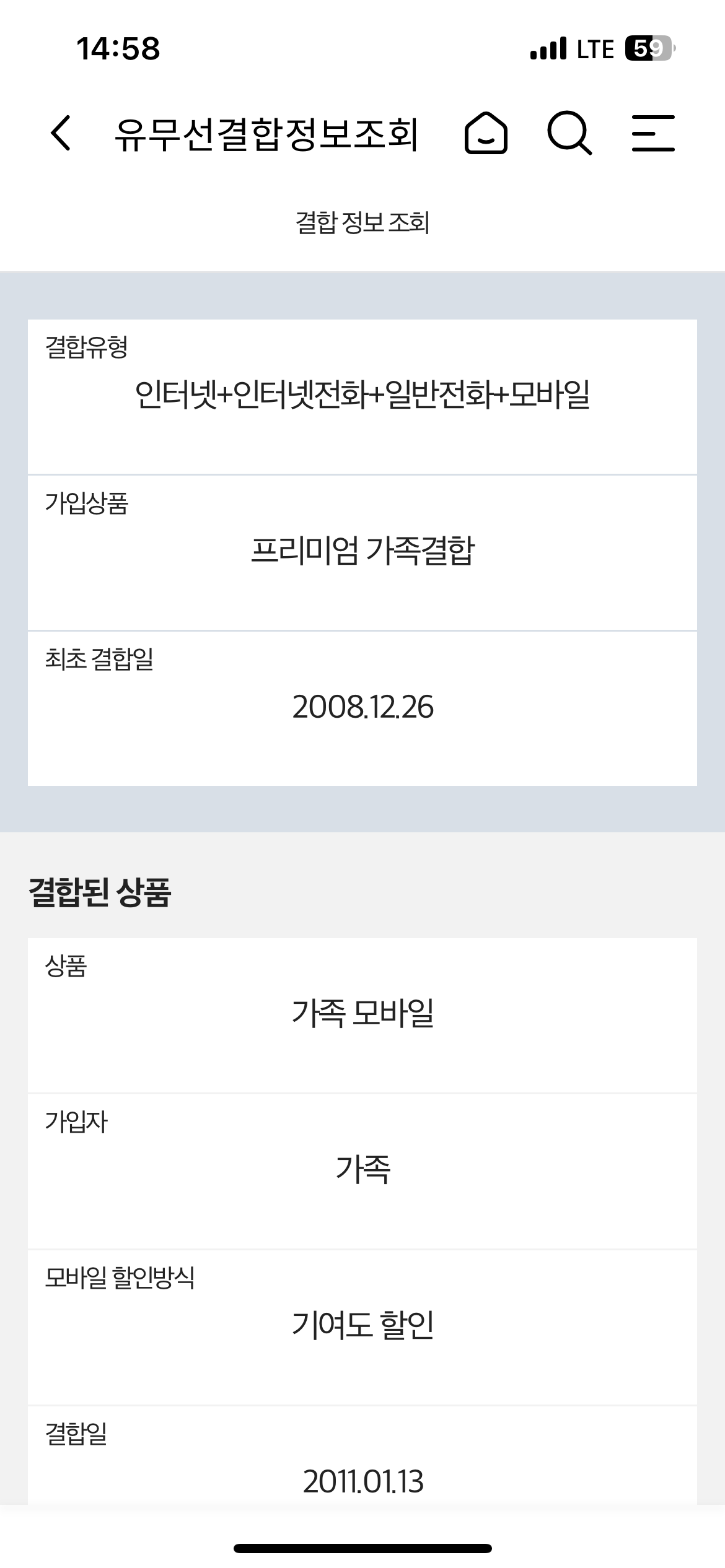This screenshot has width=725, height=1568.
Task: Open the hamburger menu
Action: point(653,133)
